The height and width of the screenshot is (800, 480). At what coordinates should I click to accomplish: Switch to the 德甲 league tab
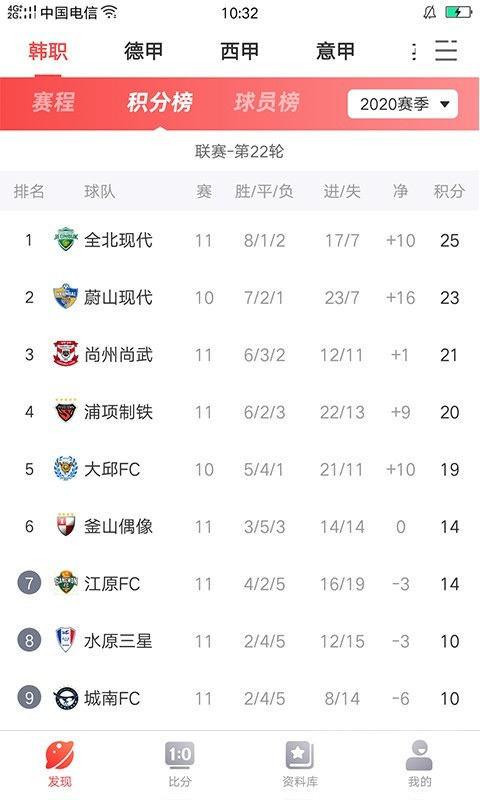click(143, 51)
